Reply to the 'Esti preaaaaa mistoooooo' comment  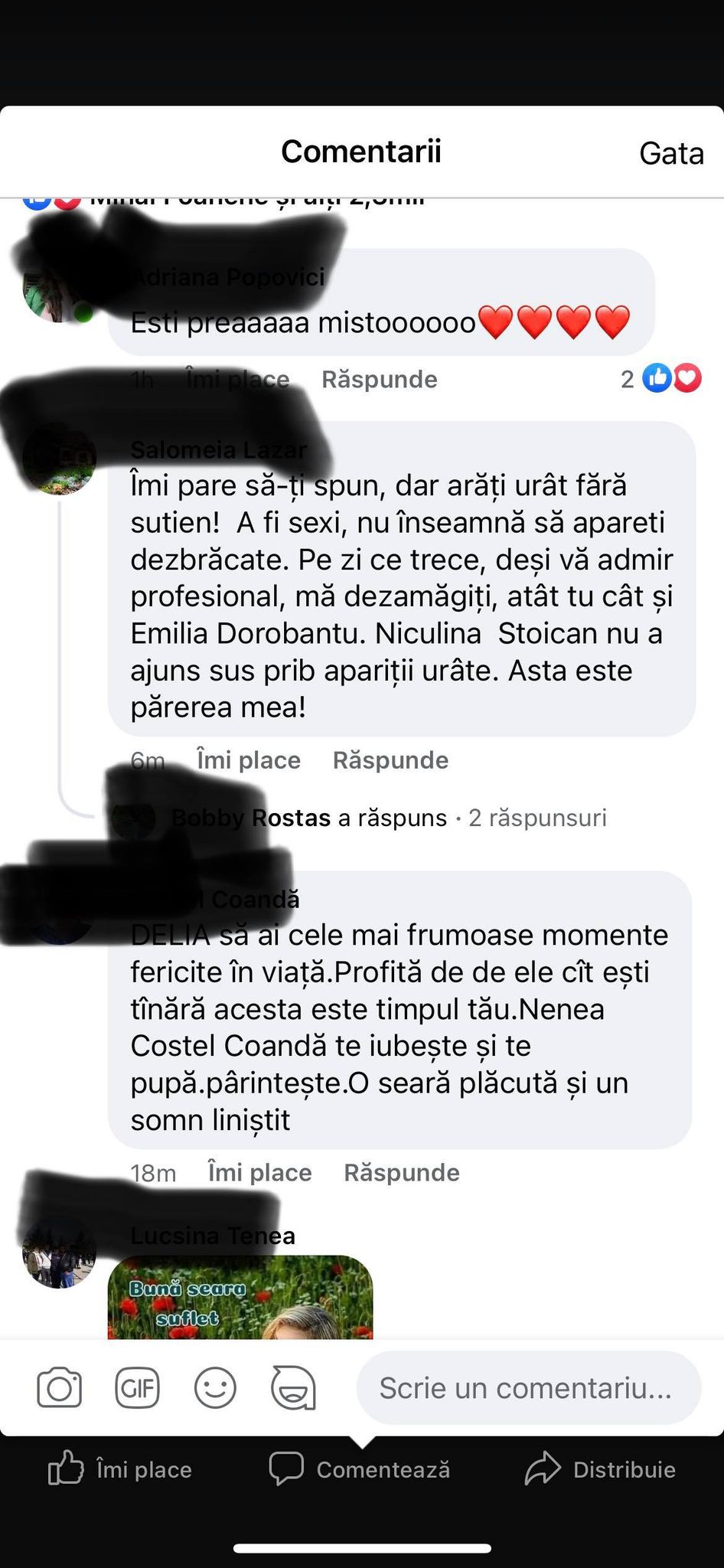[x=379, y=380]
